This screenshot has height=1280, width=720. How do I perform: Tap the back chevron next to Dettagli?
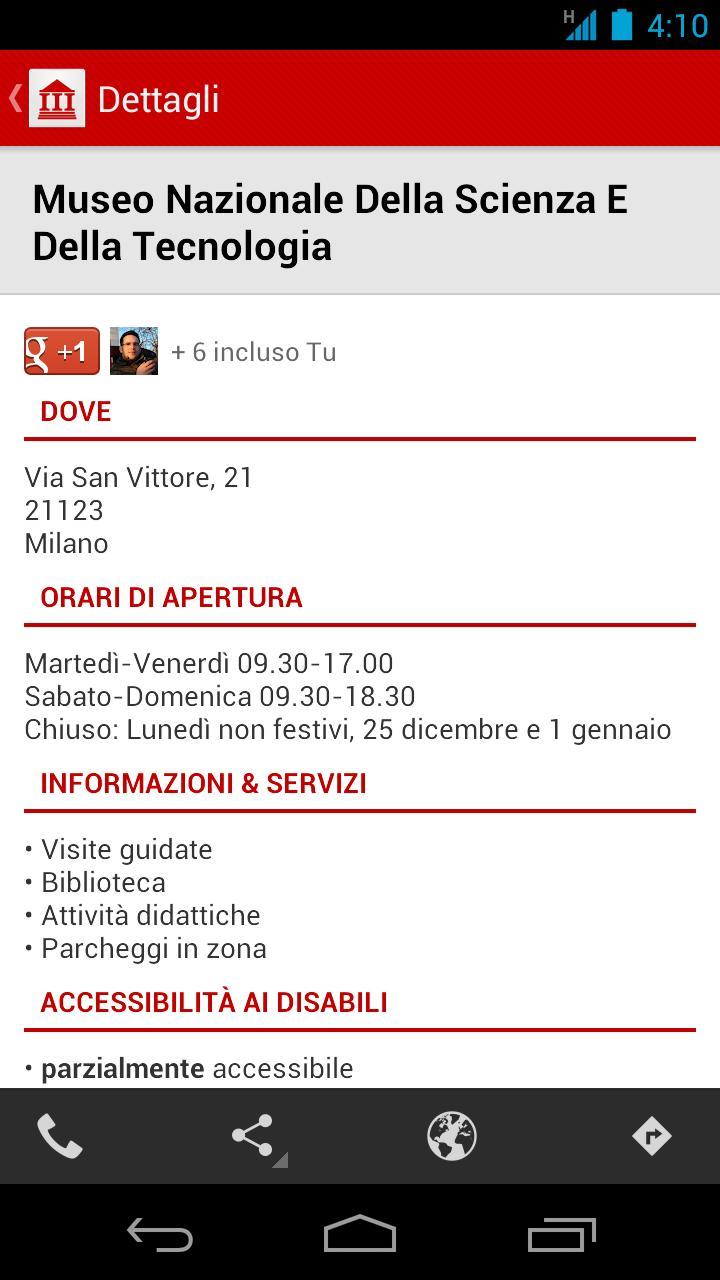[14, 97]
